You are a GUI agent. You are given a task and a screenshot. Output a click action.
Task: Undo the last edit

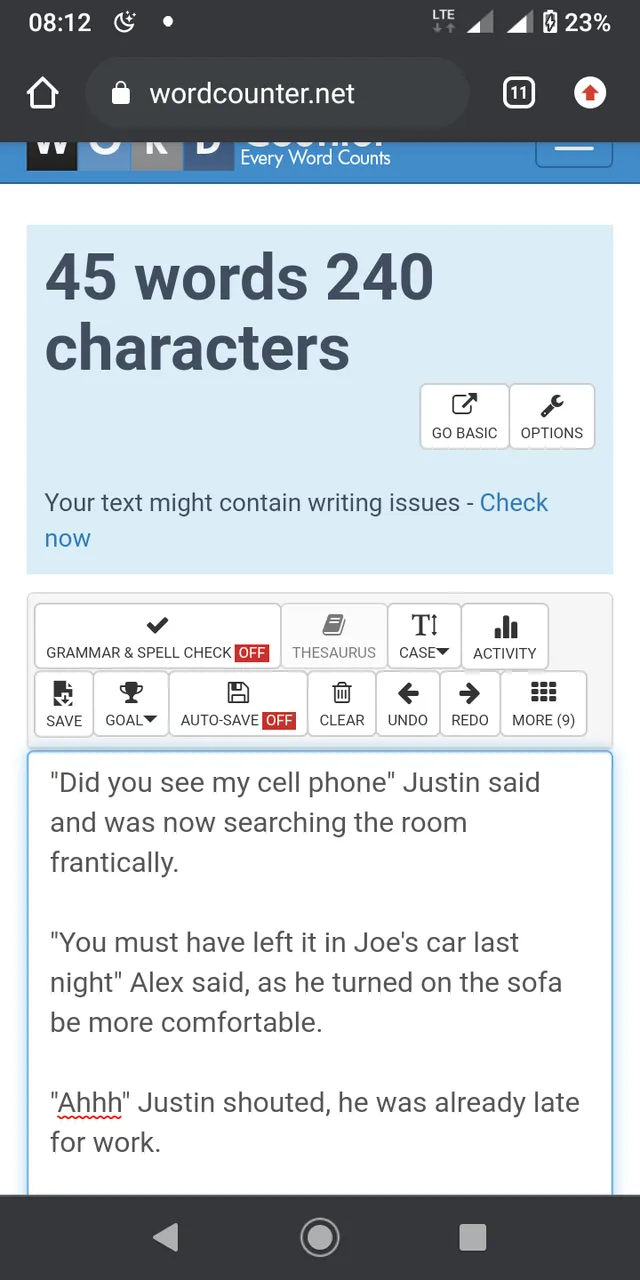407,704
